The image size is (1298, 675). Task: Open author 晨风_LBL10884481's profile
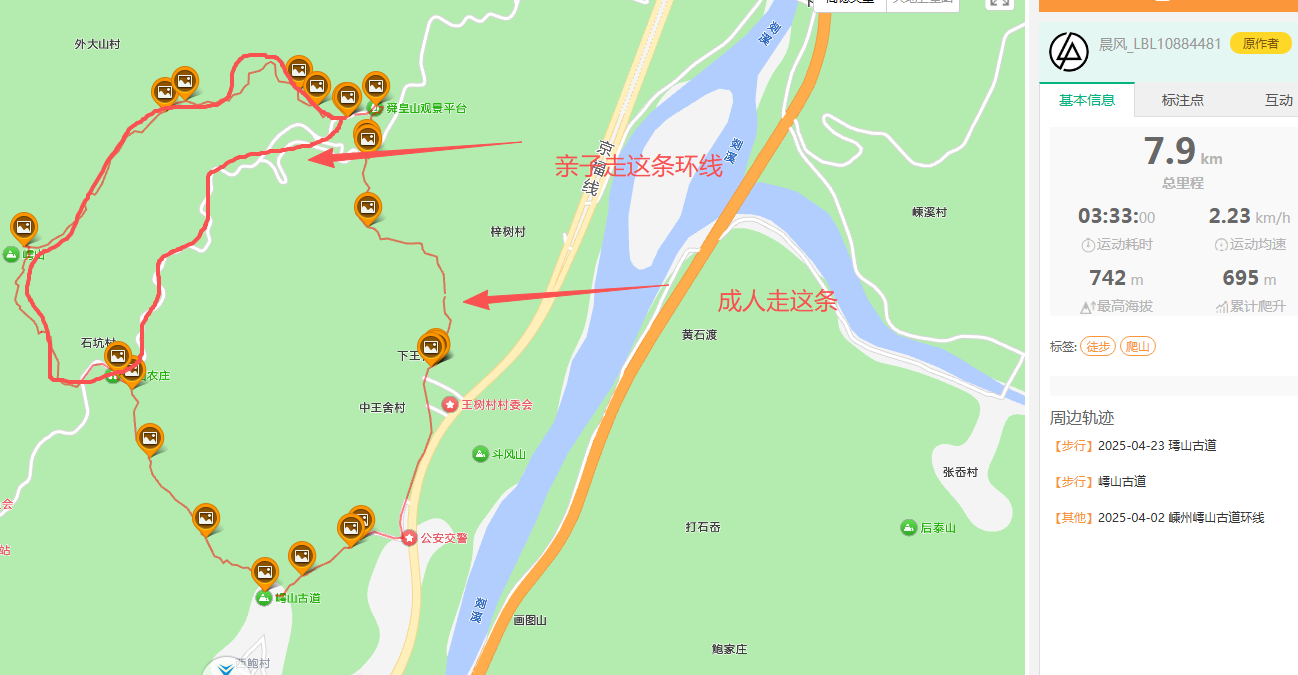tap(1159, 44)
